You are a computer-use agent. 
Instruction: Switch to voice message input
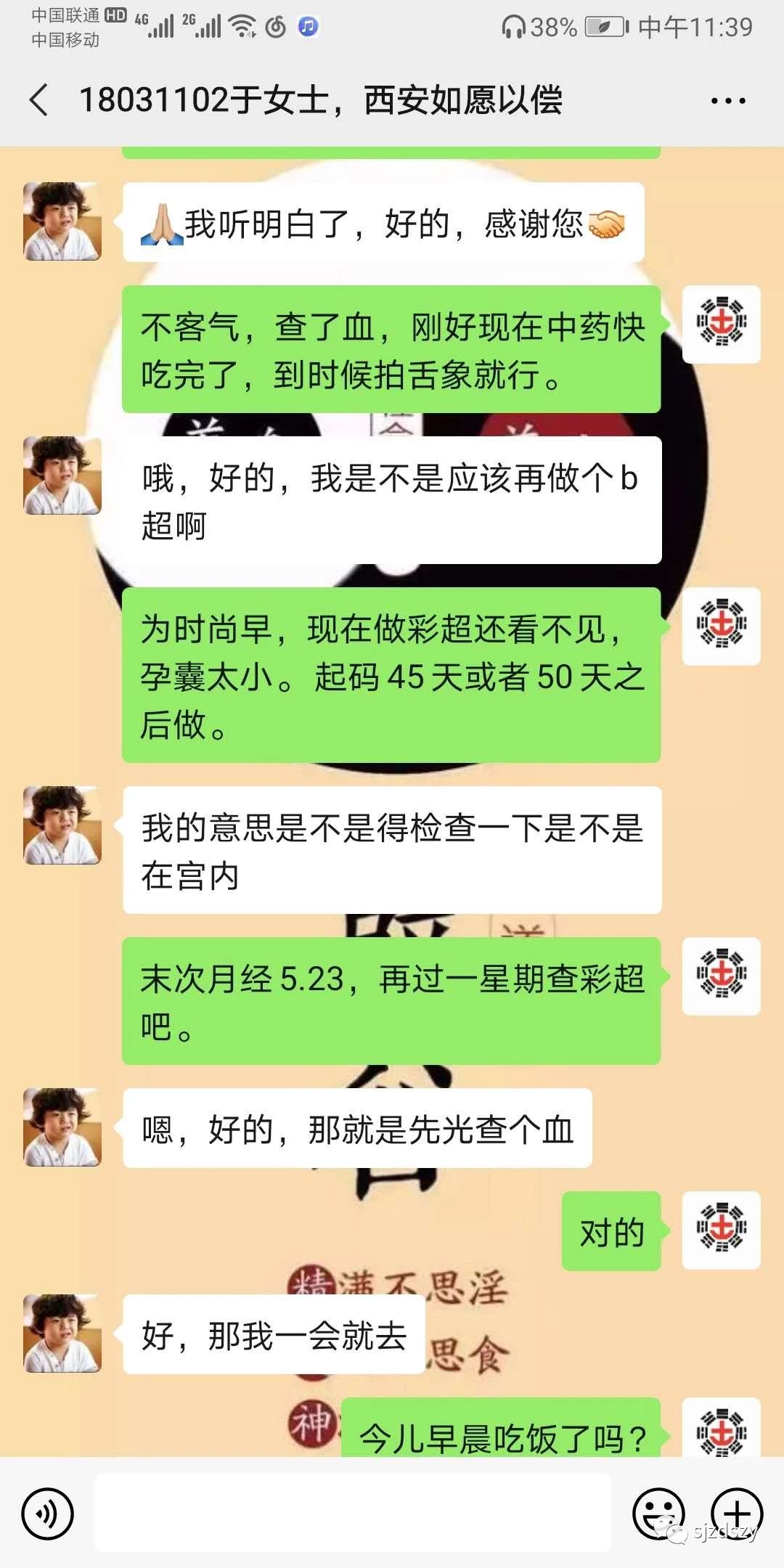tap(47, 1514)
